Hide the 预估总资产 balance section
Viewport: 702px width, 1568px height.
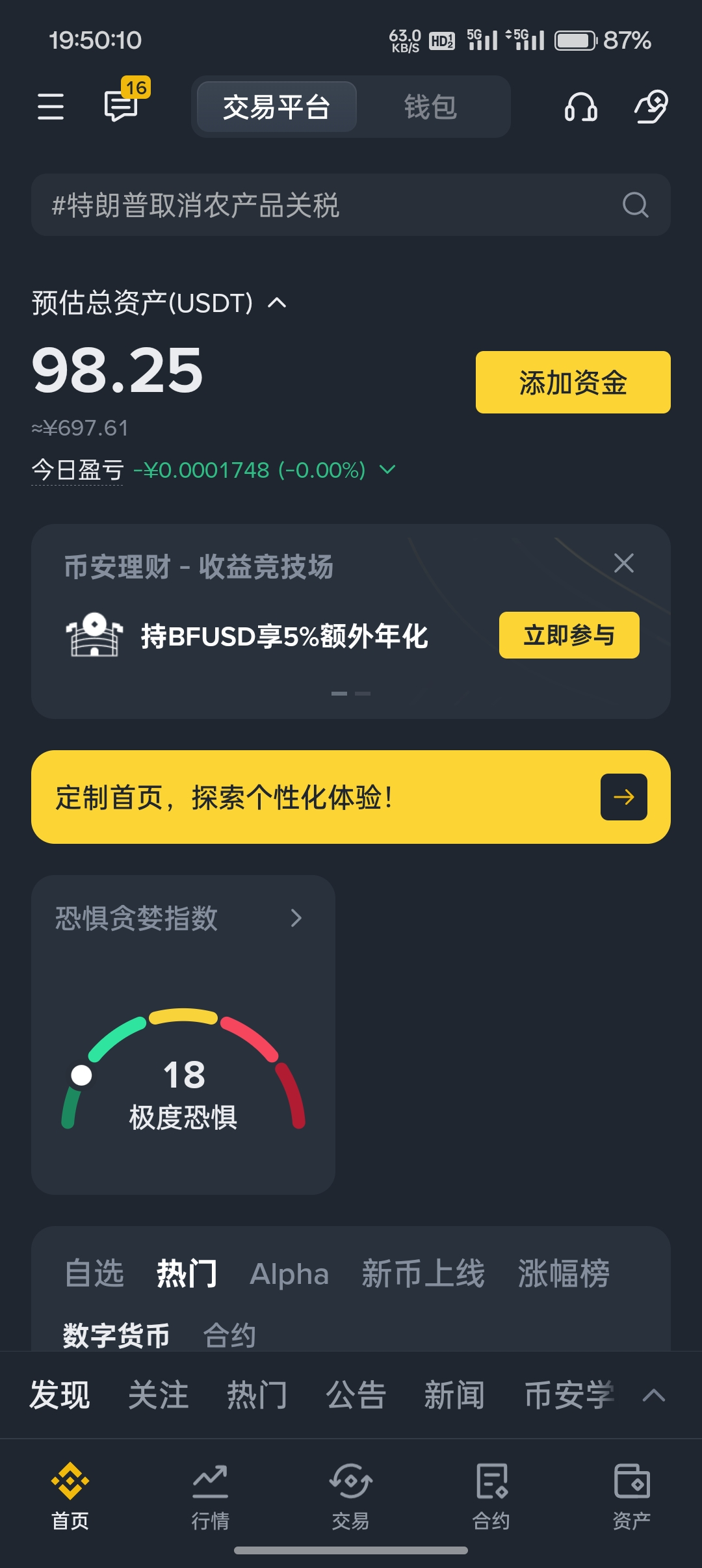click(x=277, y=303)
